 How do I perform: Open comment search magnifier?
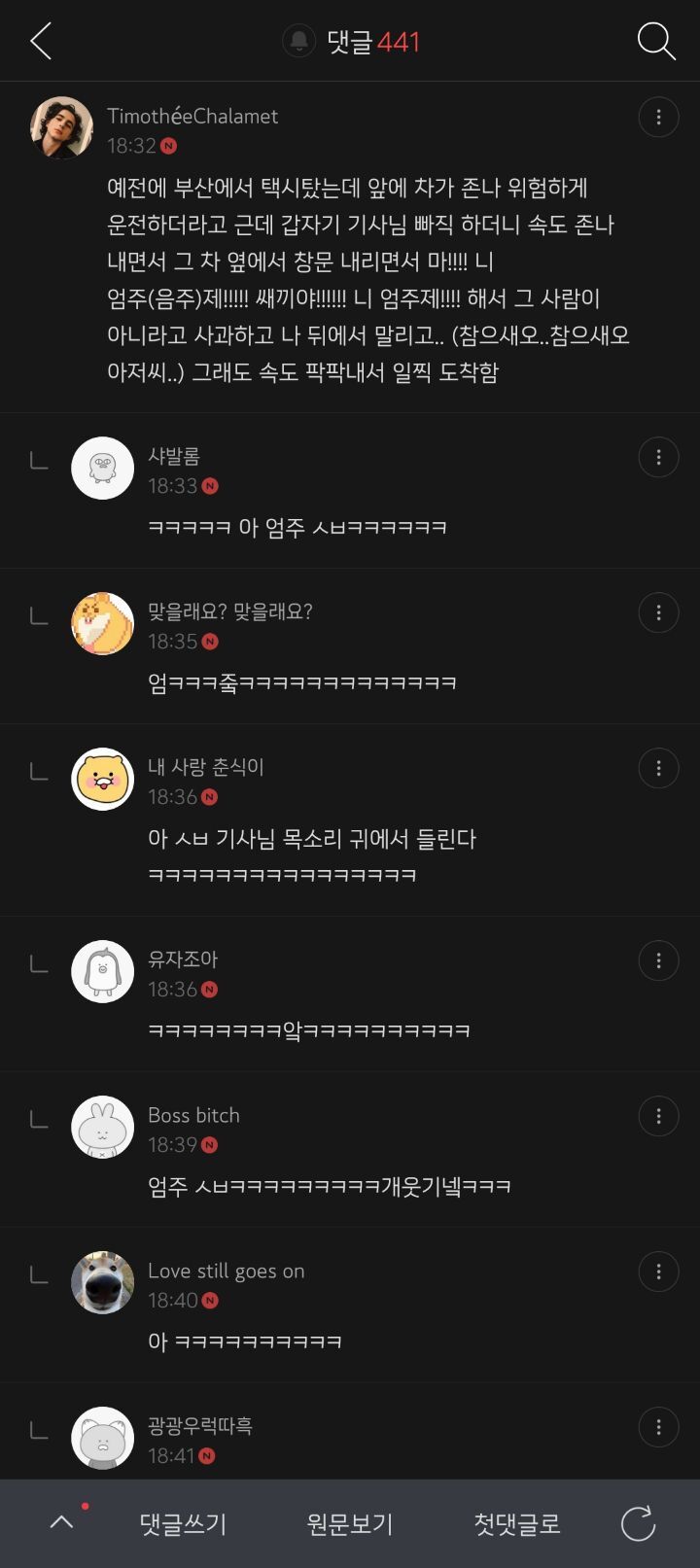point(656,42)
